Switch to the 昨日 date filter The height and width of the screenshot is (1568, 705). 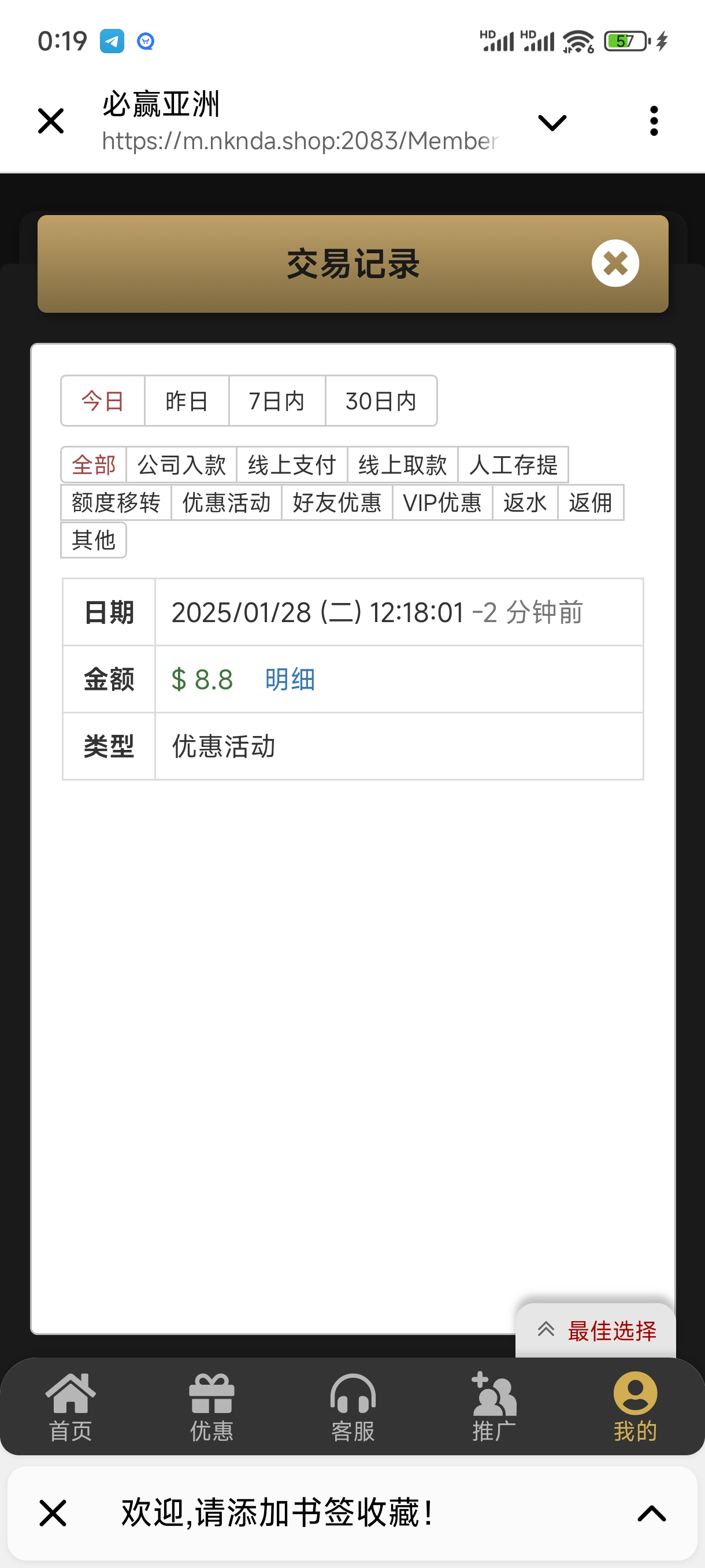tap(187, 401)
